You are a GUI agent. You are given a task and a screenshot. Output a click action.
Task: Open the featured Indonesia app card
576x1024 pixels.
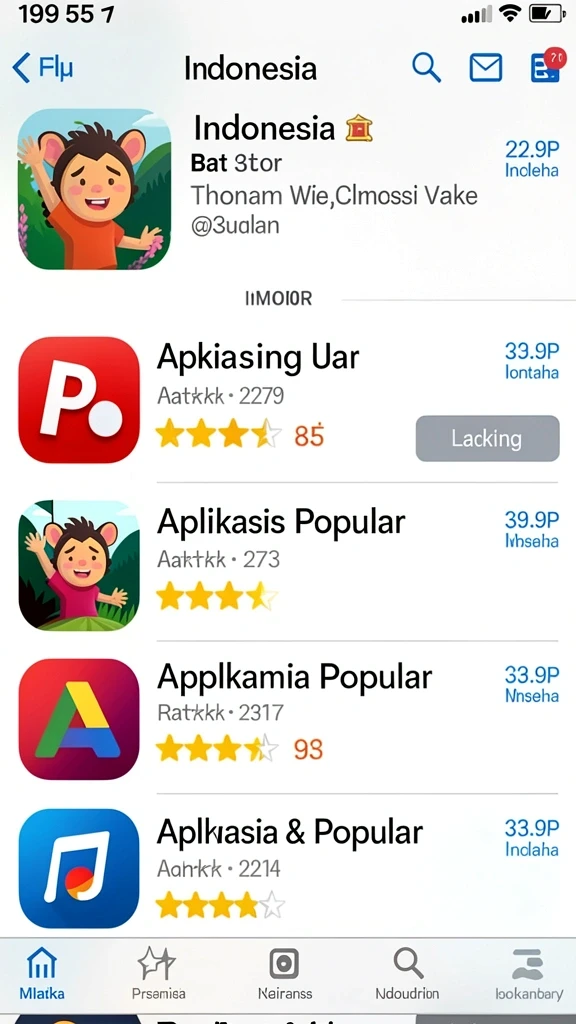point(288,189)
